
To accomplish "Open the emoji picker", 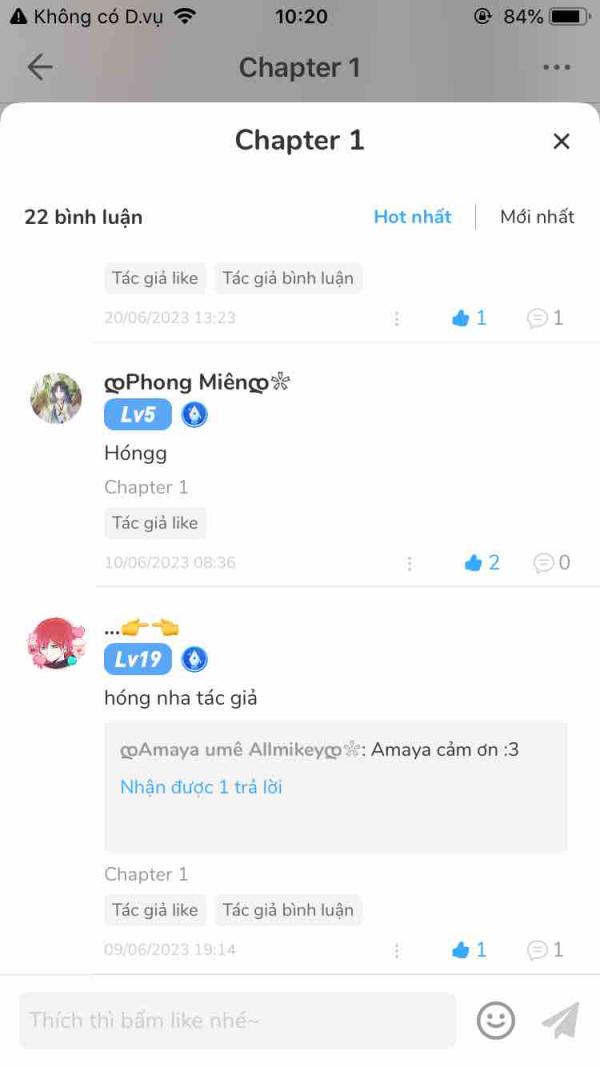I will coord(495,1021).
